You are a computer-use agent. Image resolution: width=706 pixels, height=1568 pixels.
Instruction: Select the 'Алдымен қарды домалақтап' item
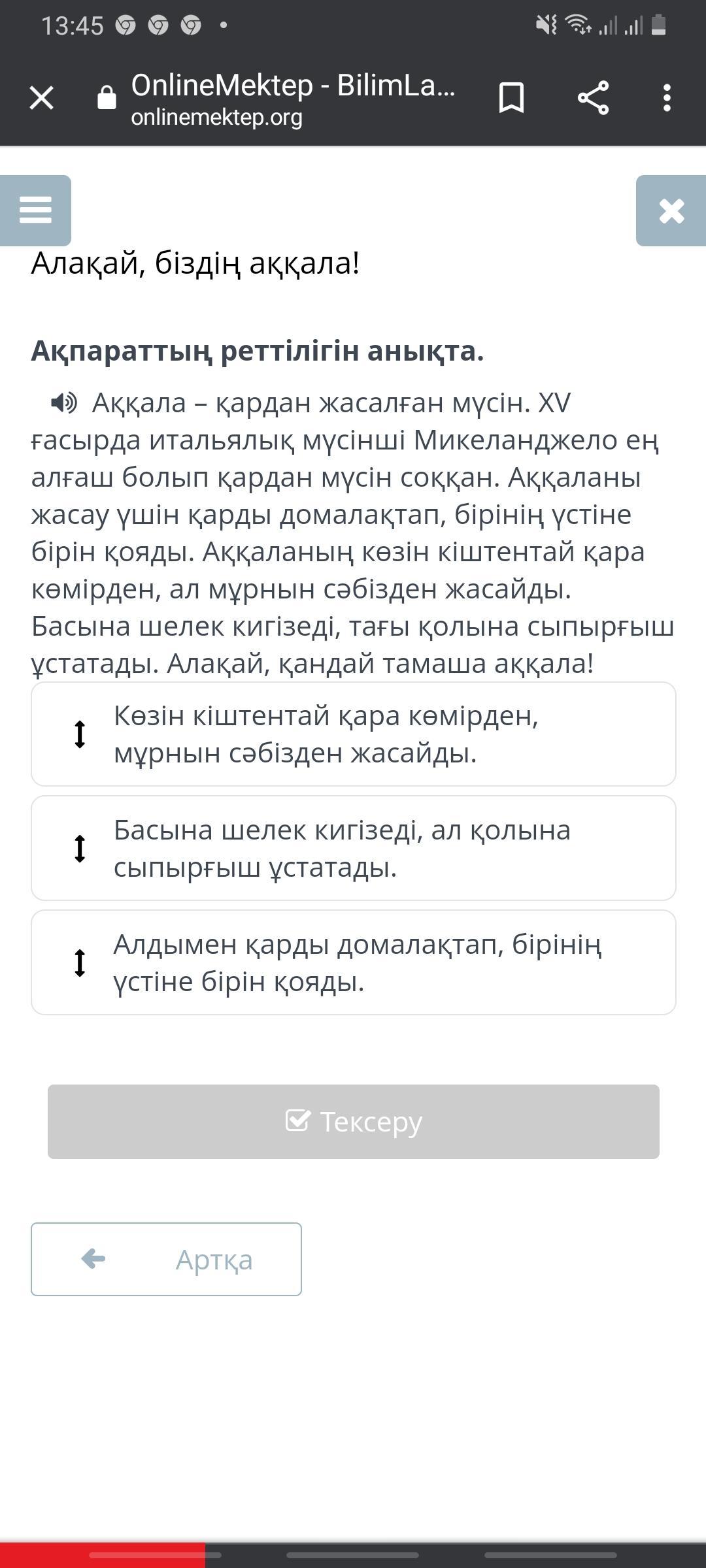pyautogui.click(x=353, y=962)
